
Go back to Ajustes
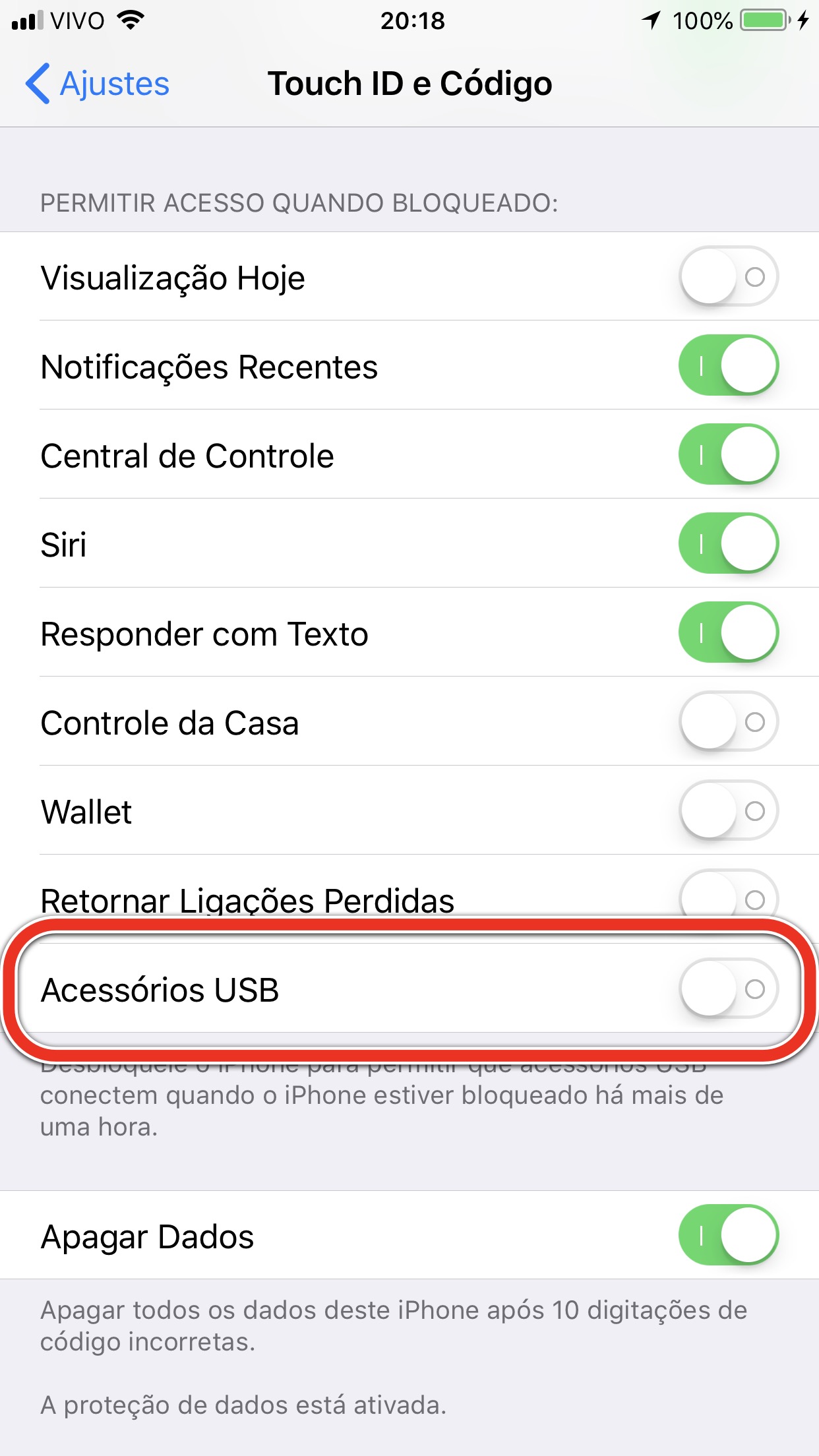pyautogui.click(x=97, y=84)
